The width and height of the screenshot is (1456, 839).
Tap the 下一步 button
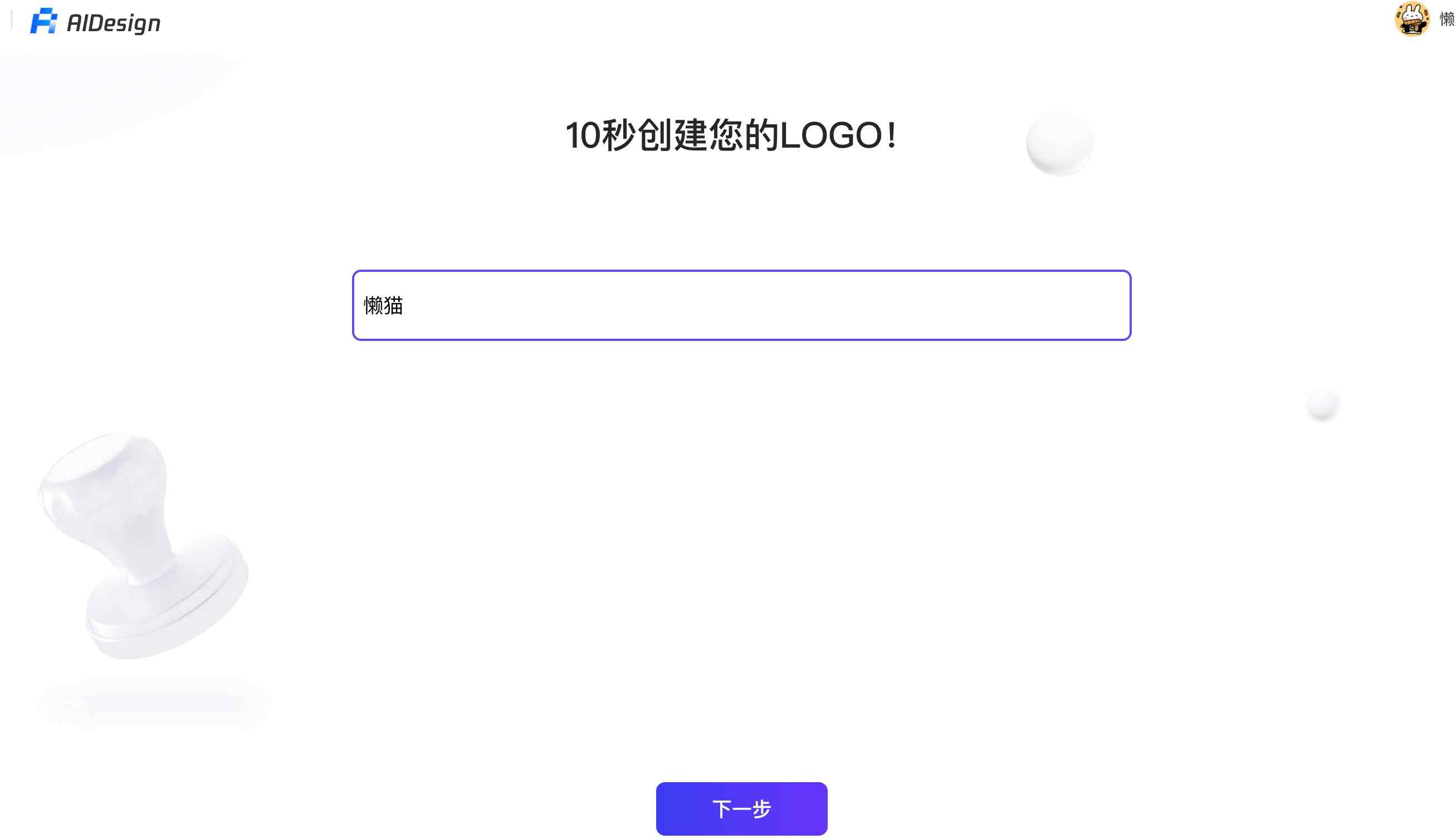741,808
